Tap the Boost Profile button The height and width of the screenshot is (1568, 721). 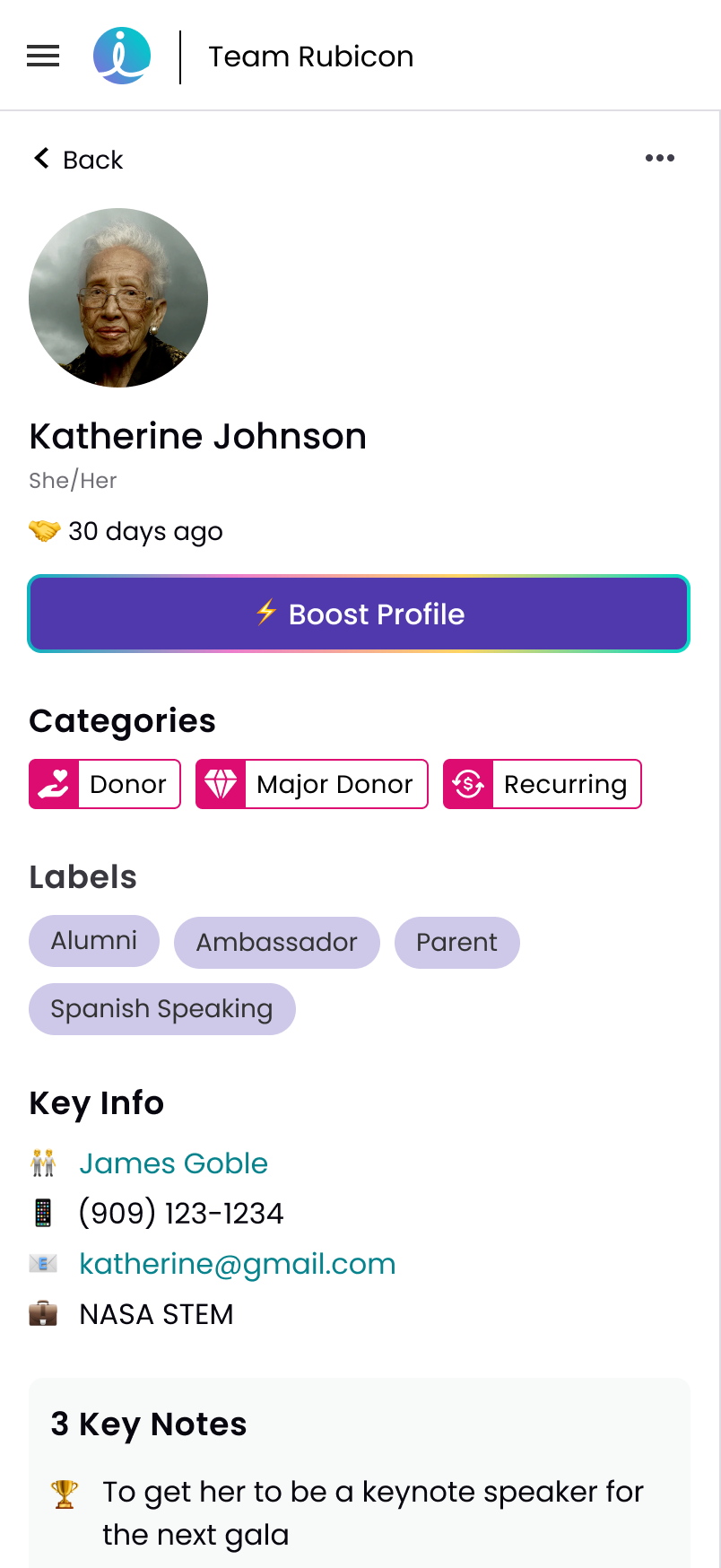pyautogui.click(x=359, y=614)
